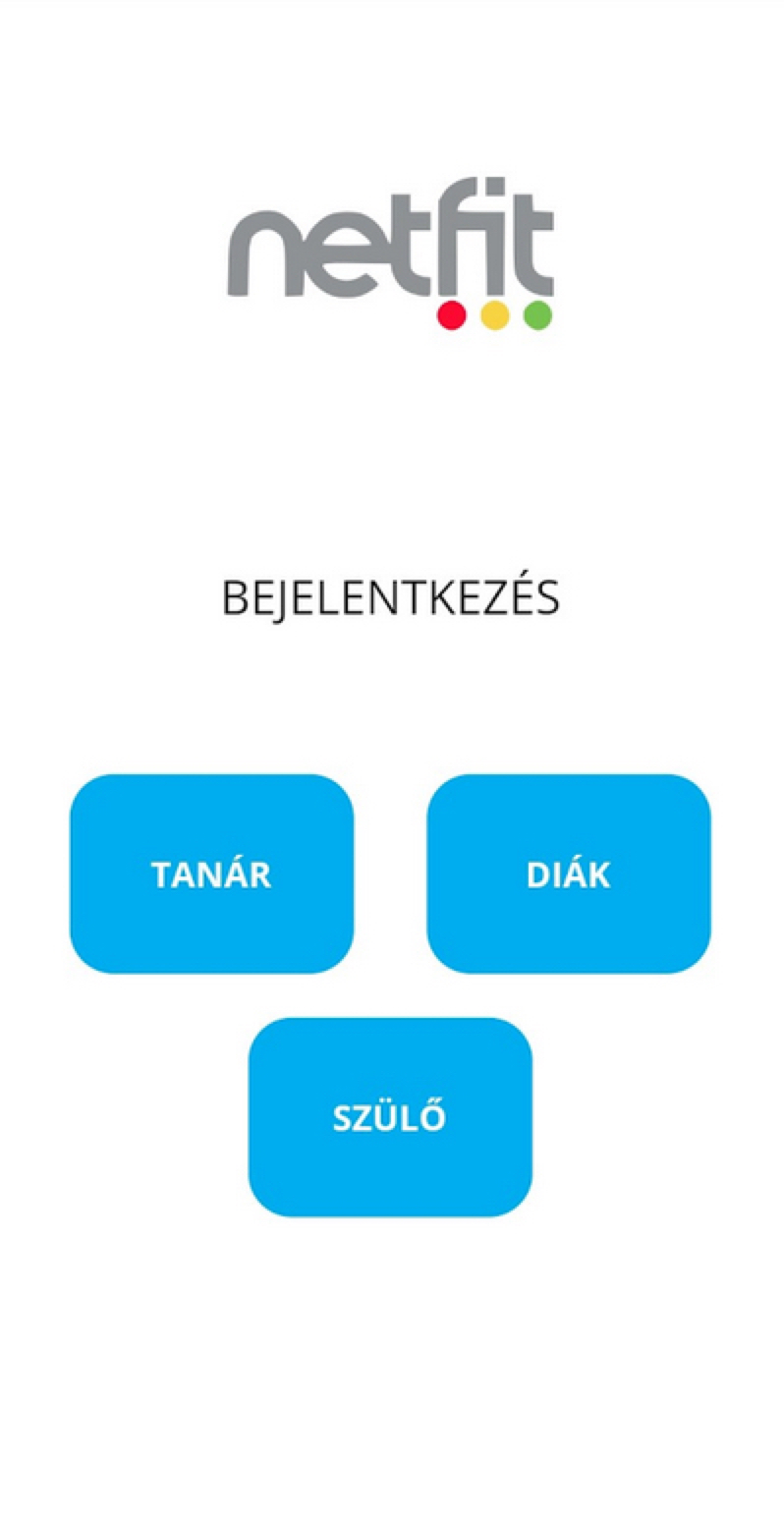
Task: Select the TANÁR login option
Action: (x=211, y=873)
